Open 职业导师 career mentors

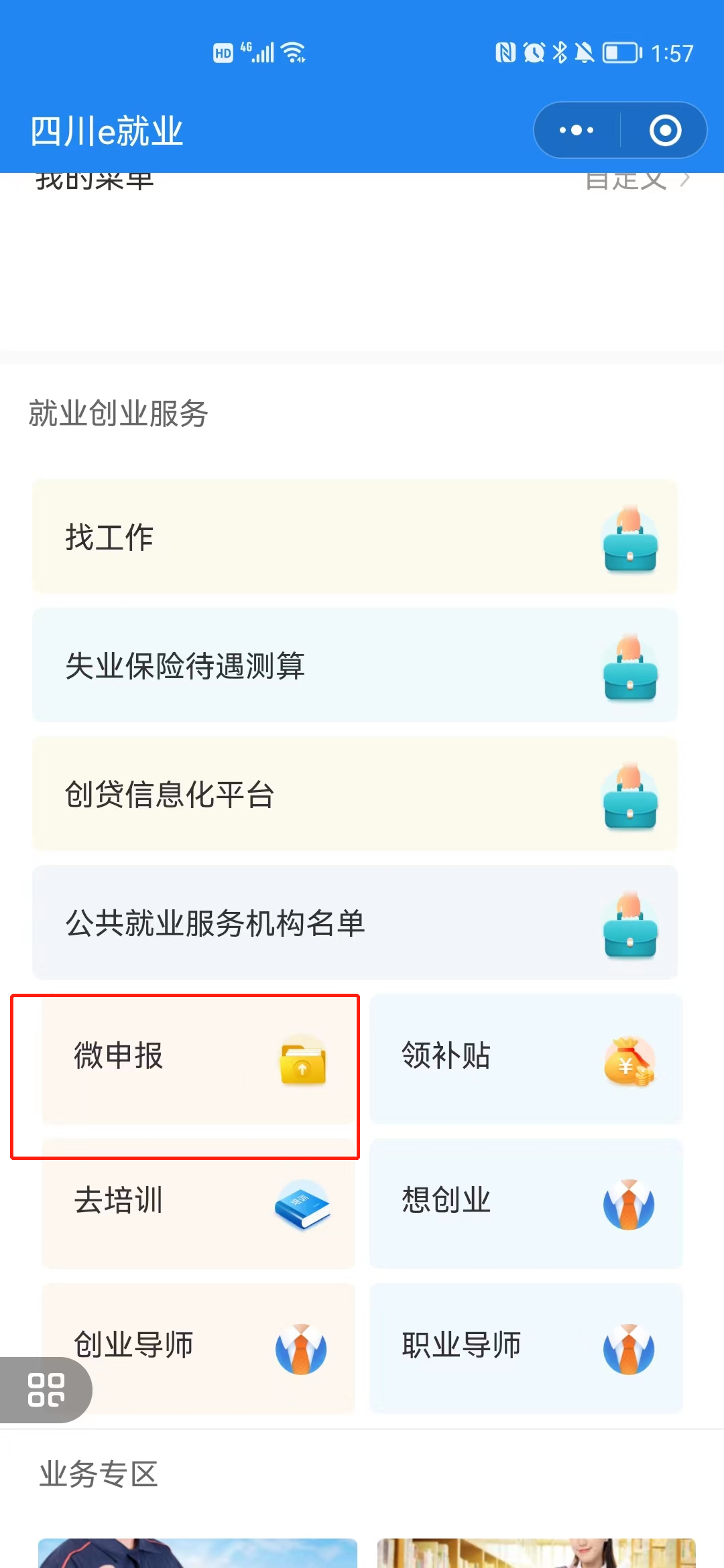[526, 1347]
